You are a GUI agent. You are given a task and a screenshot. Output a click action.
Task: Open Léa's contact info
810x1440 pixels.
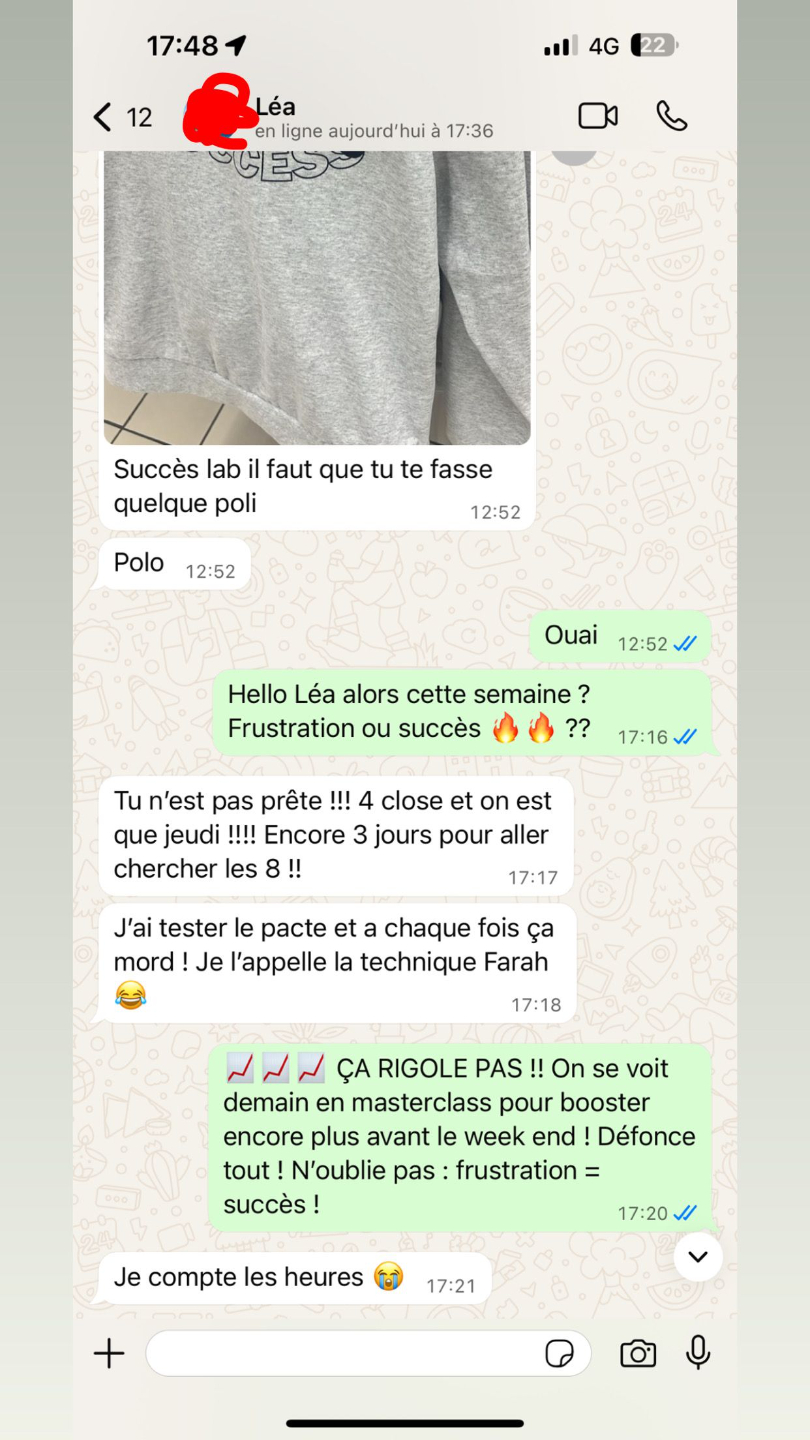tap(372, 117)
